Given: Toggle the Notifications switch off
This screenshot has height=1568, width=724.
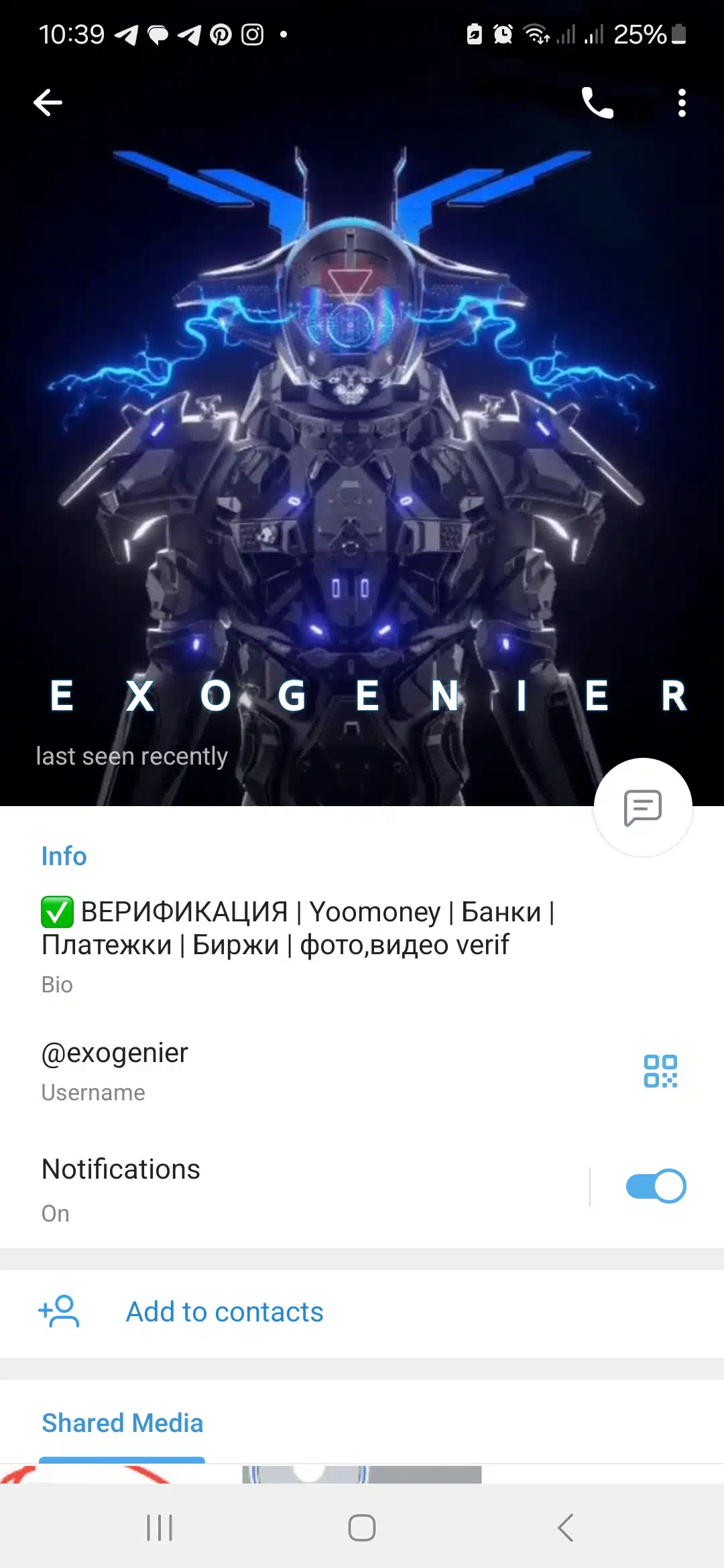Looking at the screenshot, I should coord(656,1186).
